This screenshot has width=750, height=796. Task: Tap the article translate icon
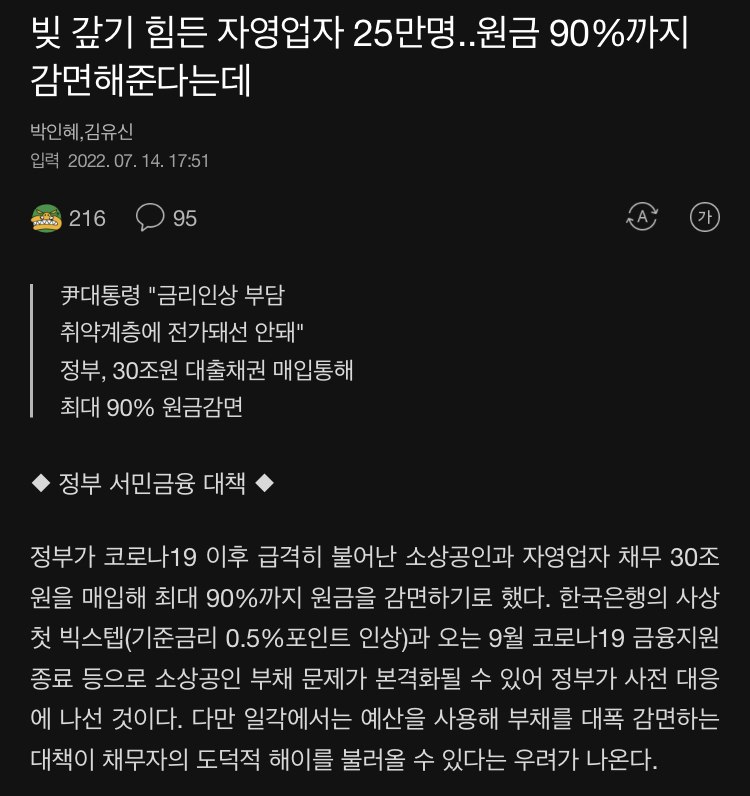641,216
